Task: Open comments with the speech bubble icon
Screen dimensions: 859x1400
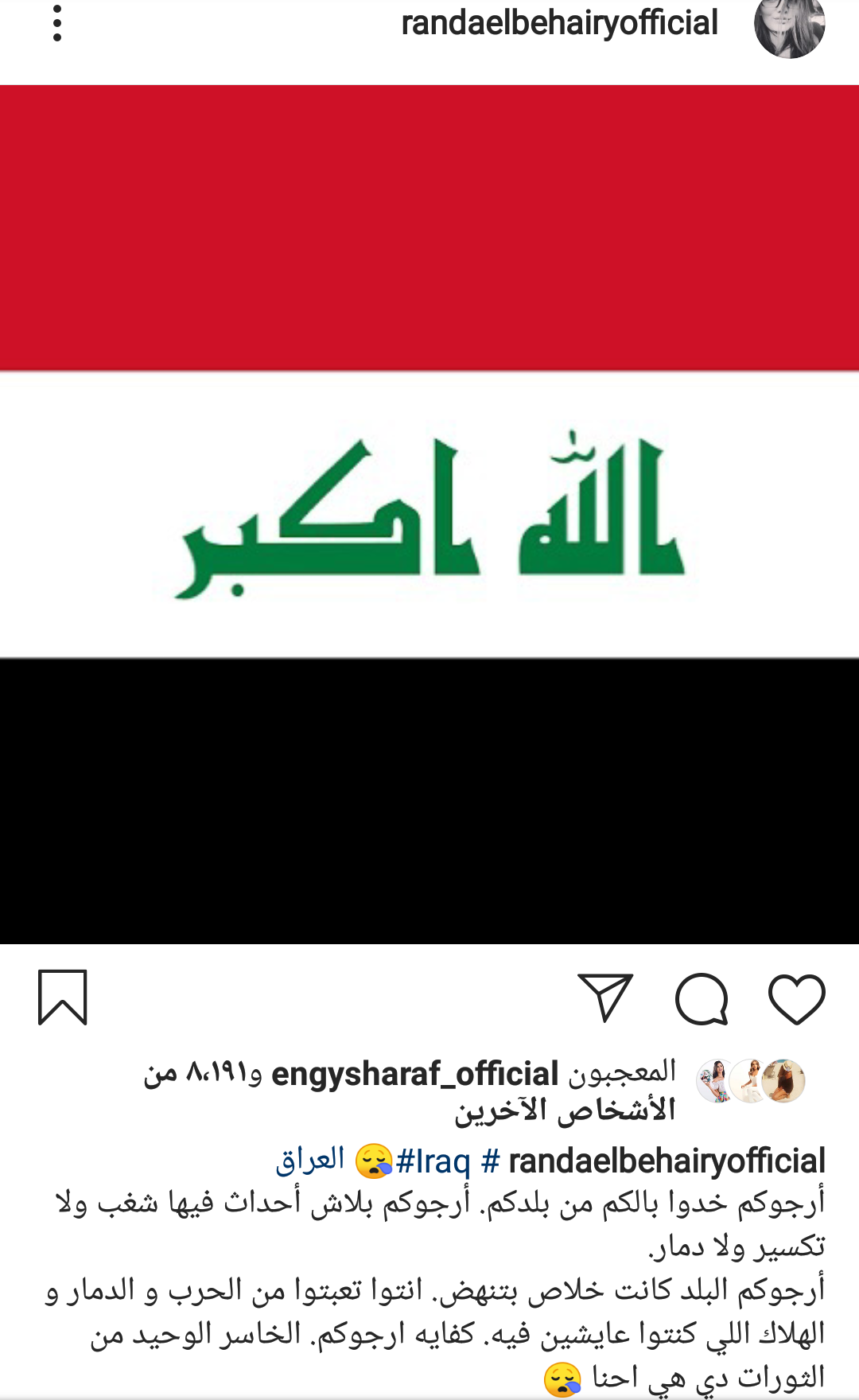Action: pyautogui.click(x=702, y=999)
